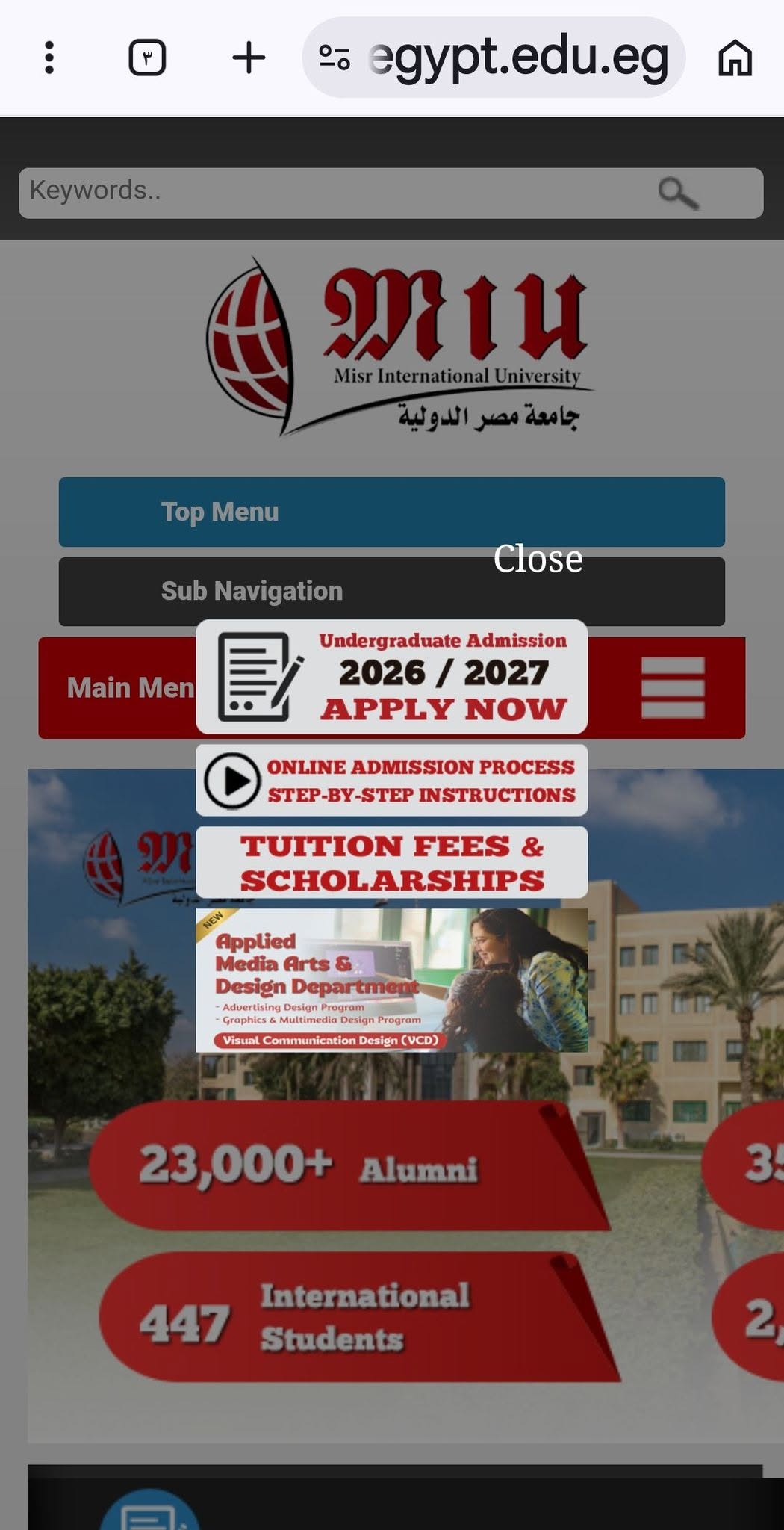Image resolution: width=784 pixels, height=1530 pixels.
Task: Open Tuition Fees & Scholarships banner
Action: point(391,862)
